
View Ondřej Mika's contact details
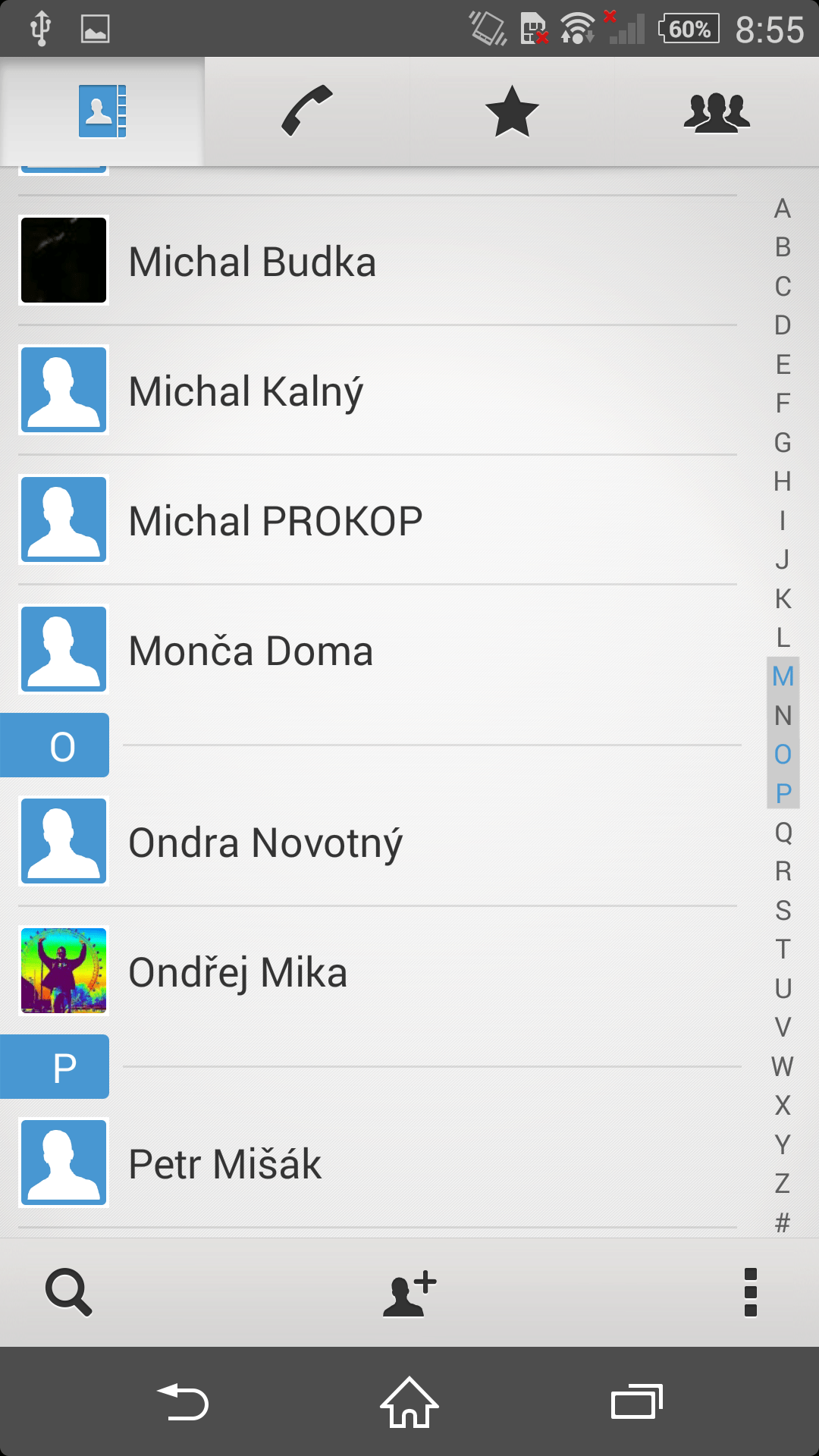coord(378,971)
